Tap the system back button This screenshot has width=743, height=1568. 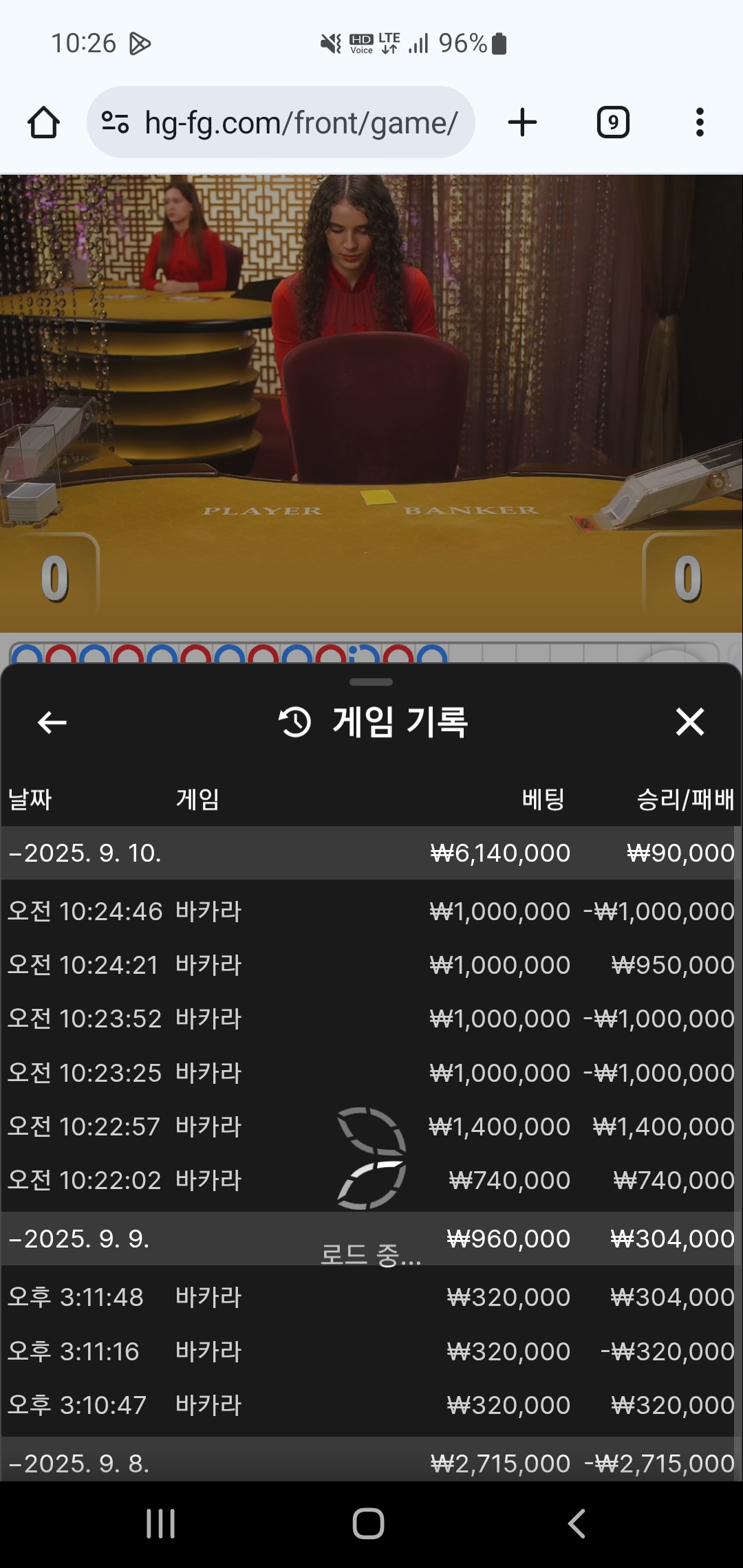coord(577,1524)
